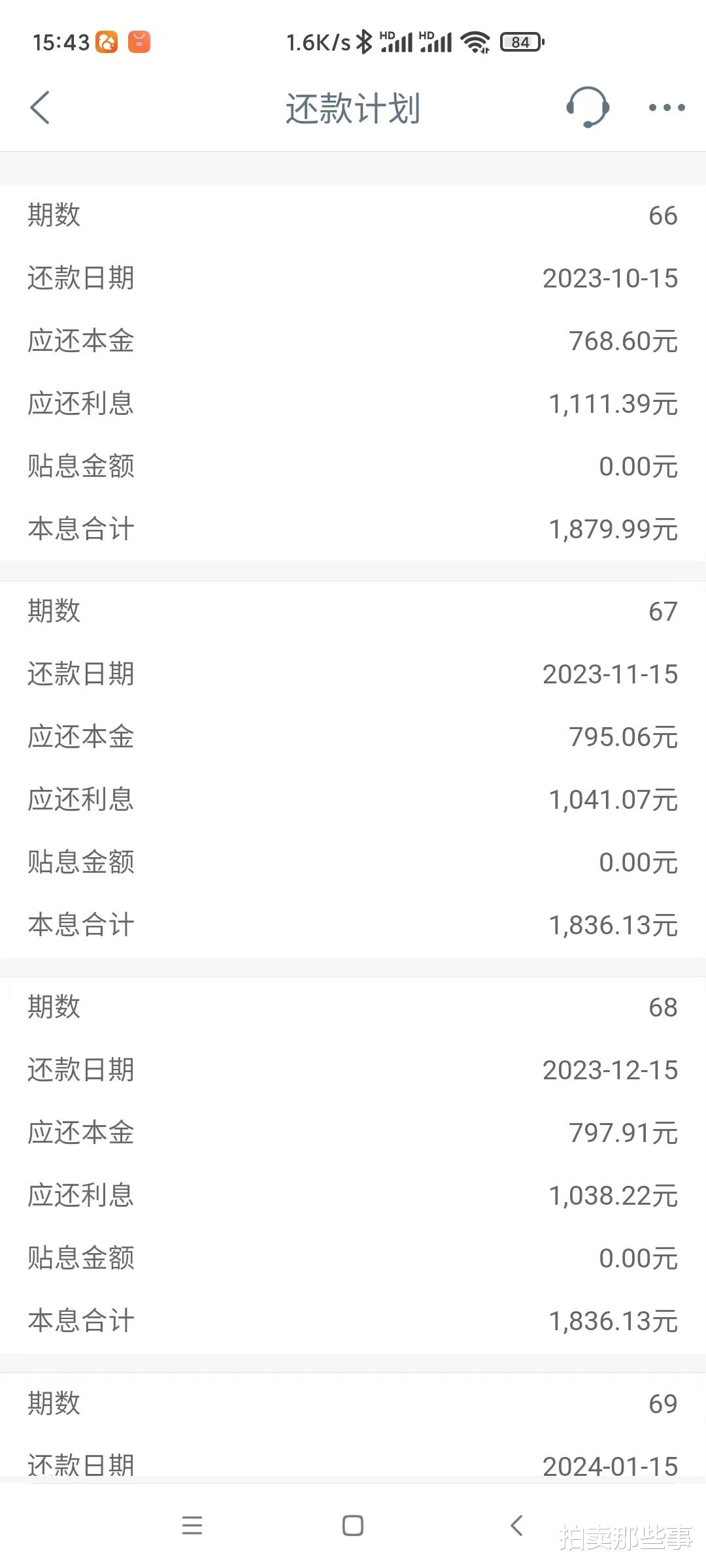The image size is (706, 1568).
Task: Expand installment 期数 66 details
Action: [x=353, y=216]
